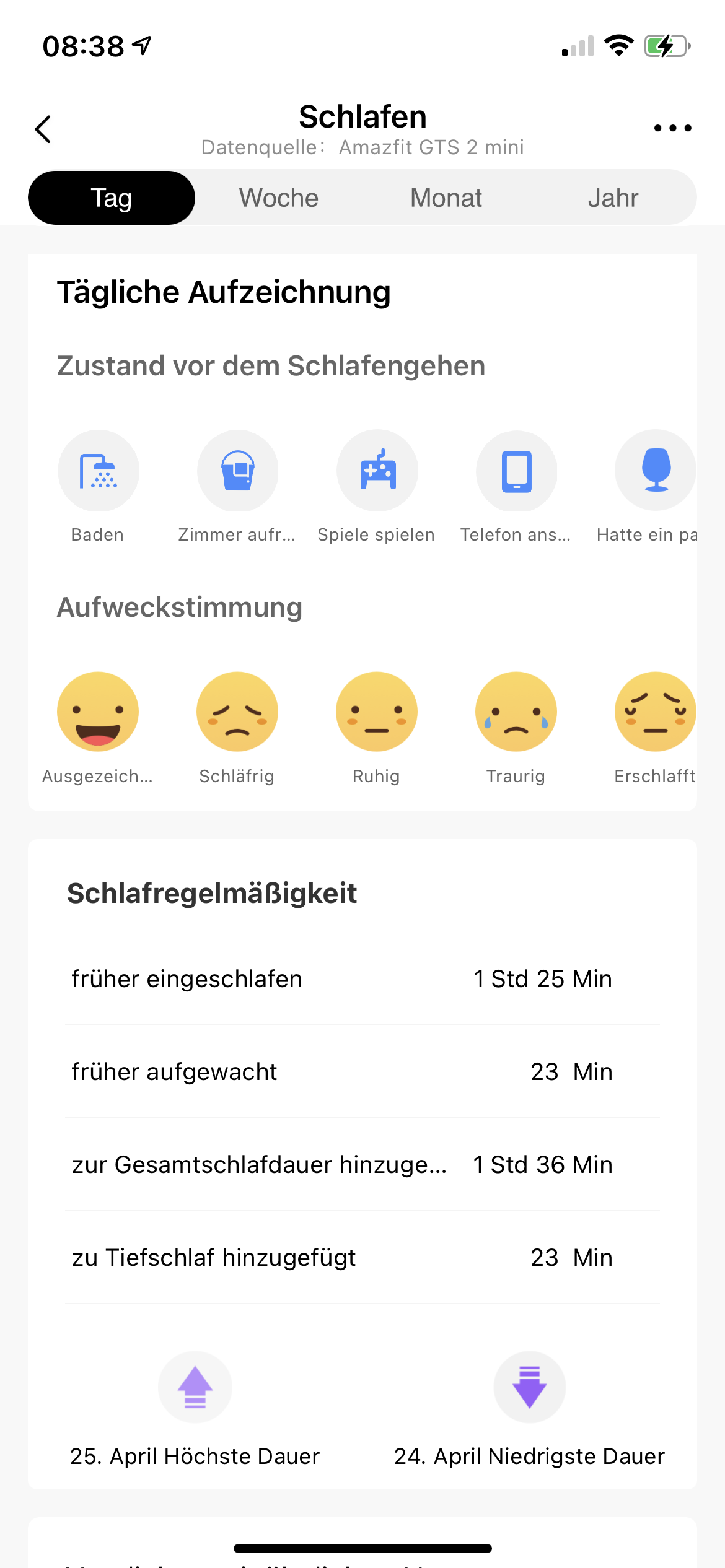Viewport: 725px width, 1568px height.
Task: Set wake-up mood to Ausgezeichnet
Action: (x=98, y=712)
